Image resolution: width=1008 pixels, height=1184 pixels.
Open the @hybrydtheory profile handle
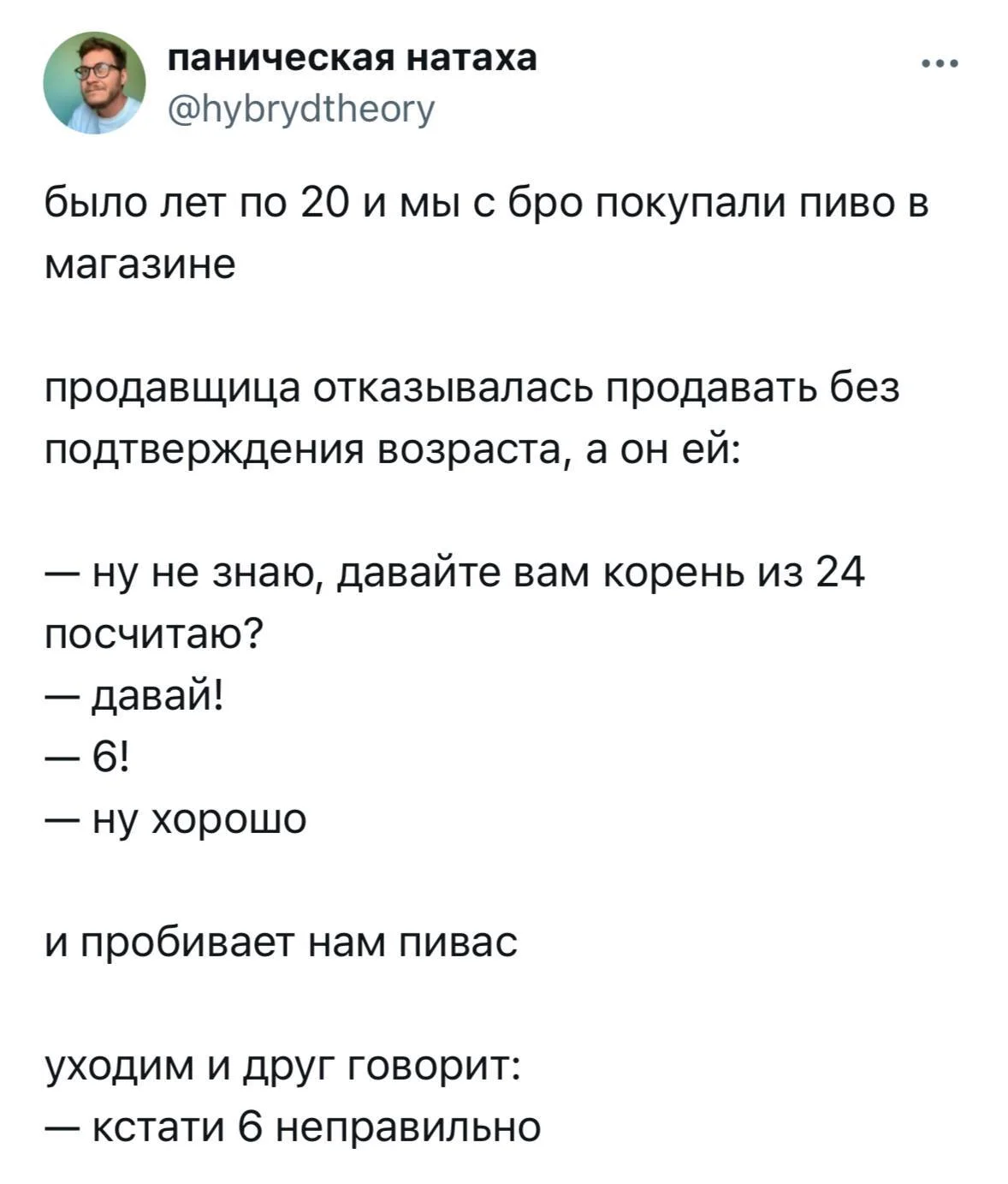(x=300, y=109)
